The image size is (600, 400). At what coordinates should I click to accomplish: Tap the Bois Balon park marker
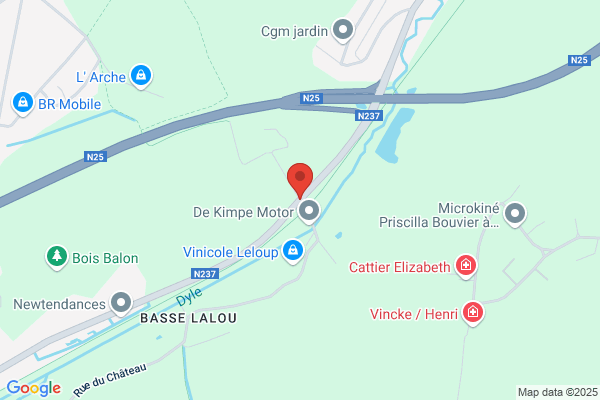pyautogui.click(x=57, y=257)
